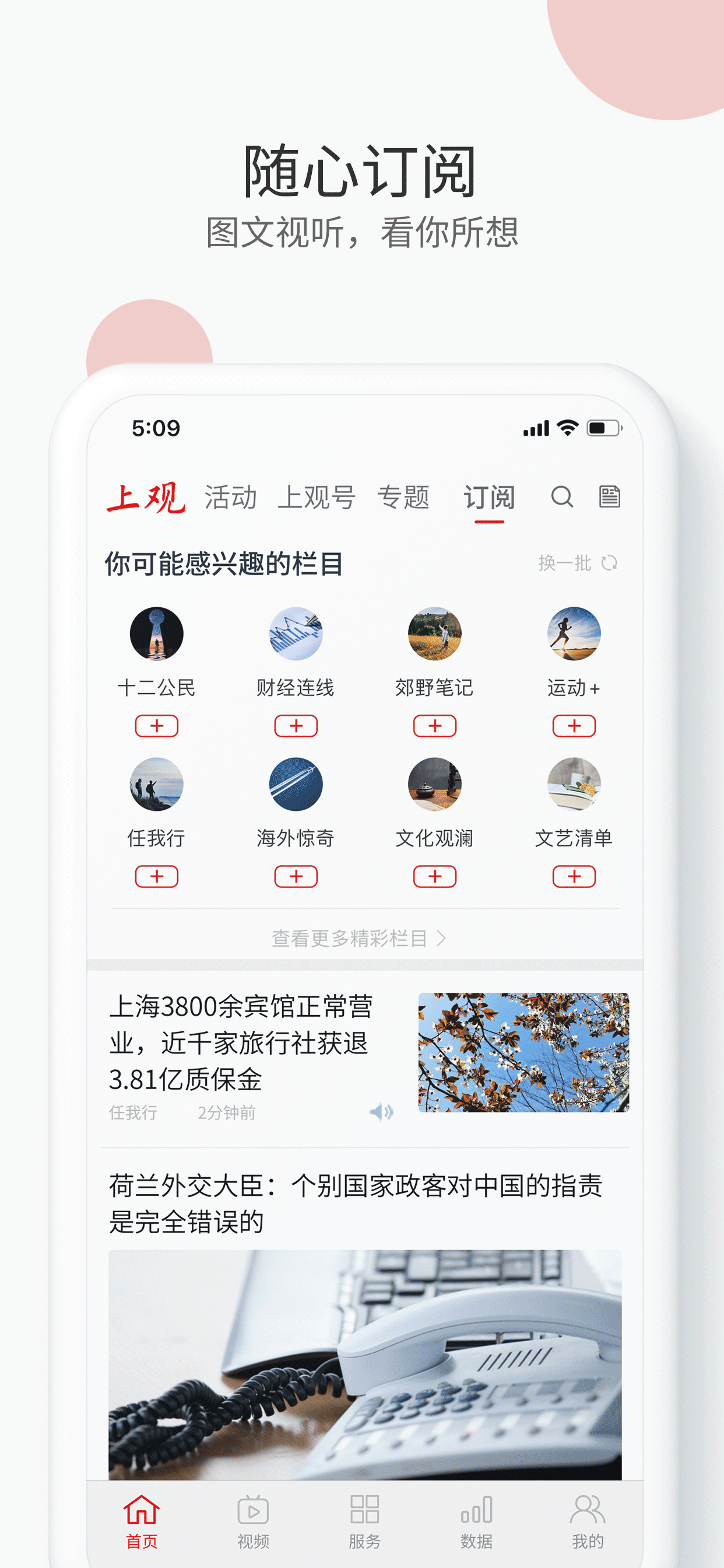Open the 服务 services grid icon

coord(364,1509)
